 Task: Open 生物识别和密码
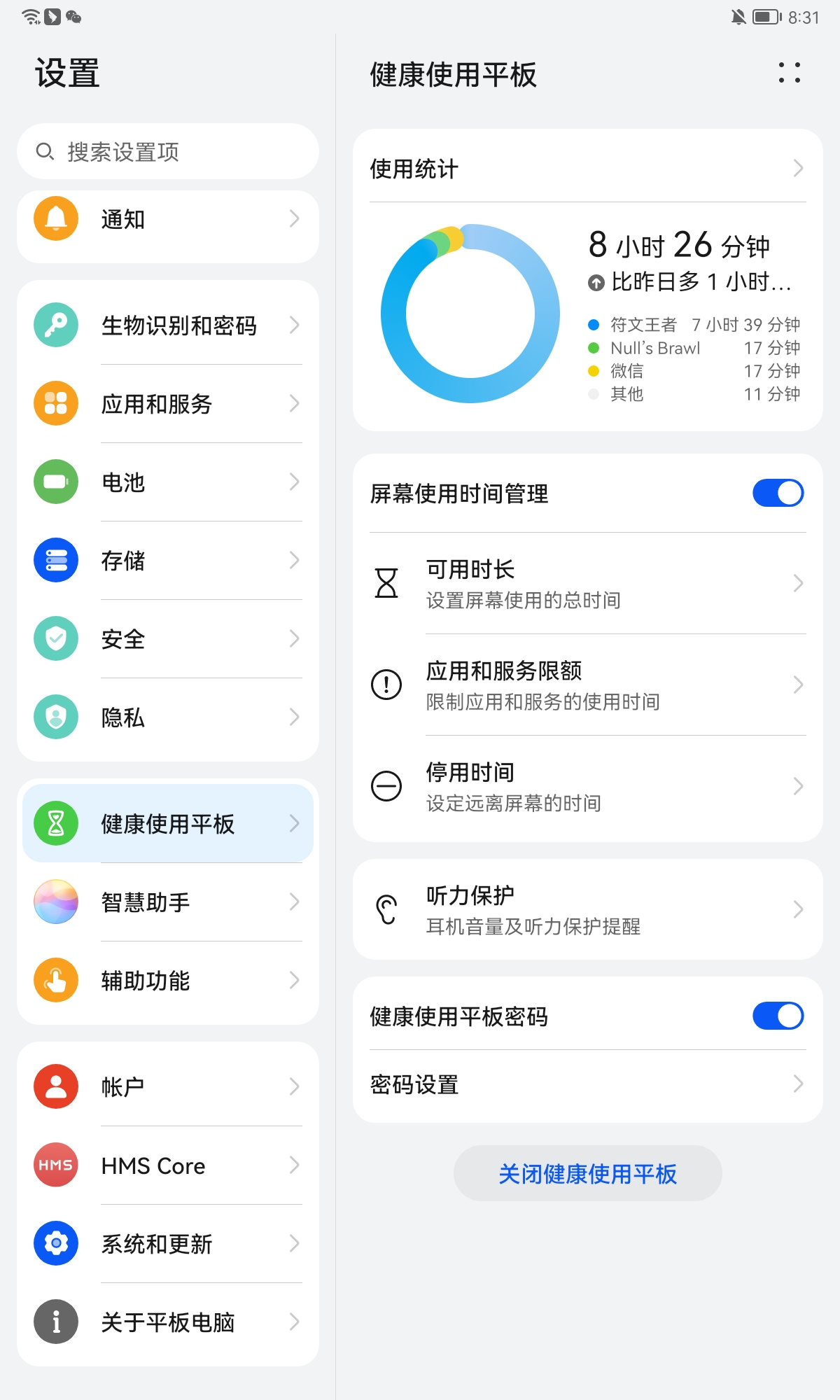coord(168,325)
